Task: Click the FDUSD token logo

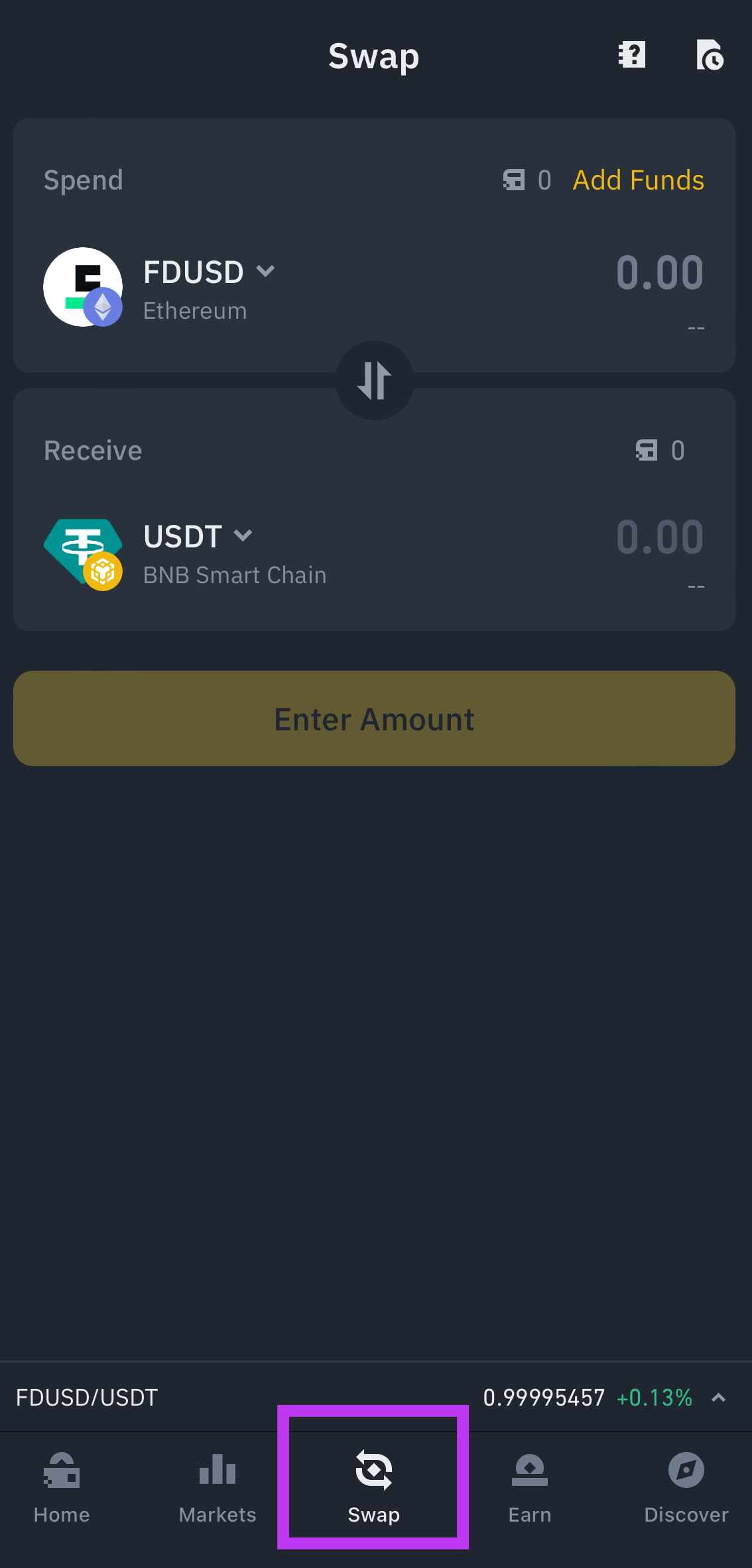Action: [x=84, y=286]
